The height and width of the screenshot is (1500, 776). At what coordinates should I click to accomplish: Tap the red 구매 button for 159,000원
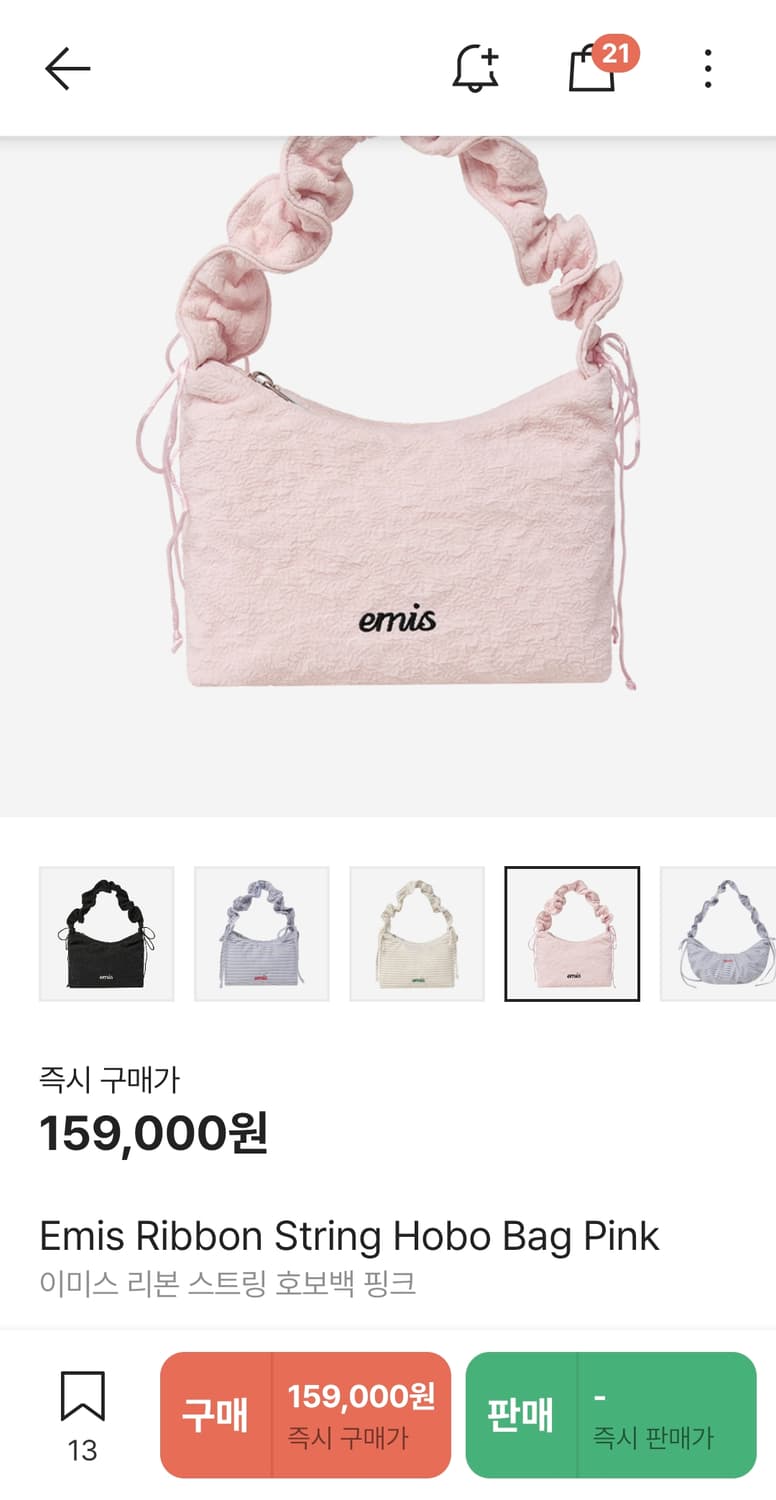pyautogui.click(x=306, y=1415)
